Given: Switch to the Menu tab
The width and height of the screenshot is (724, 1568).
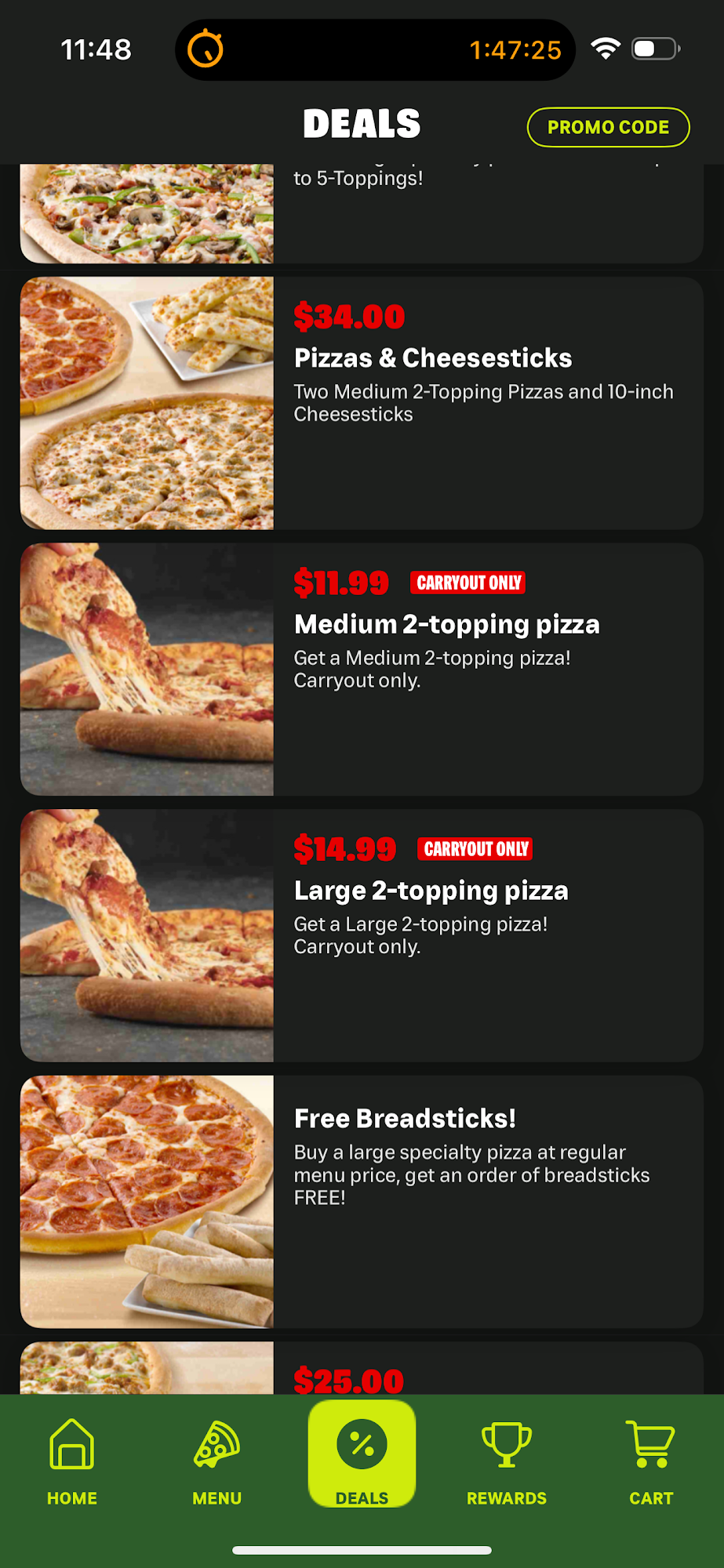Looking at the screenshot, I should [x=217, y=1463].
